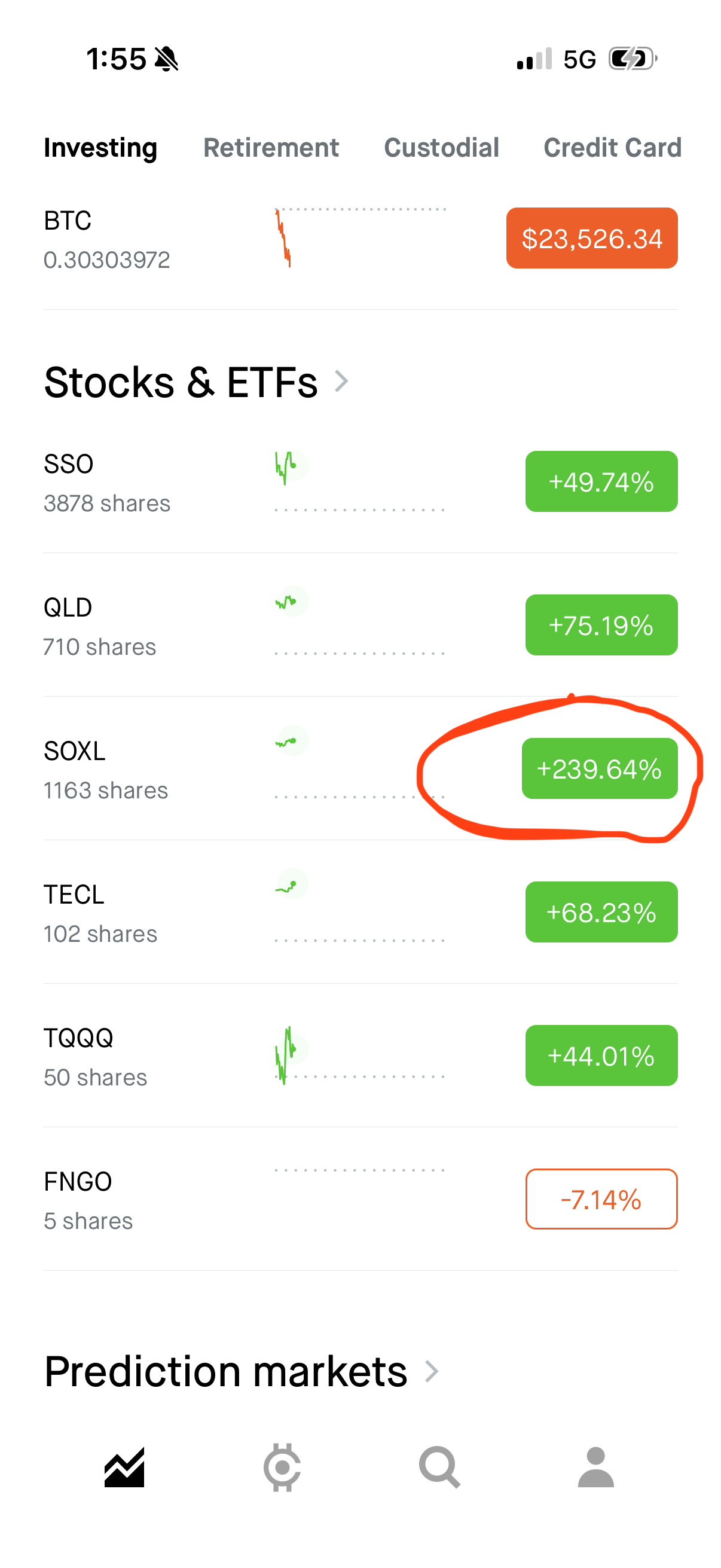Image resolution: width=721 pixels, height=1568 pixels.
Task: Tap the QLD +75.19% badge
Action: point(601,625)
